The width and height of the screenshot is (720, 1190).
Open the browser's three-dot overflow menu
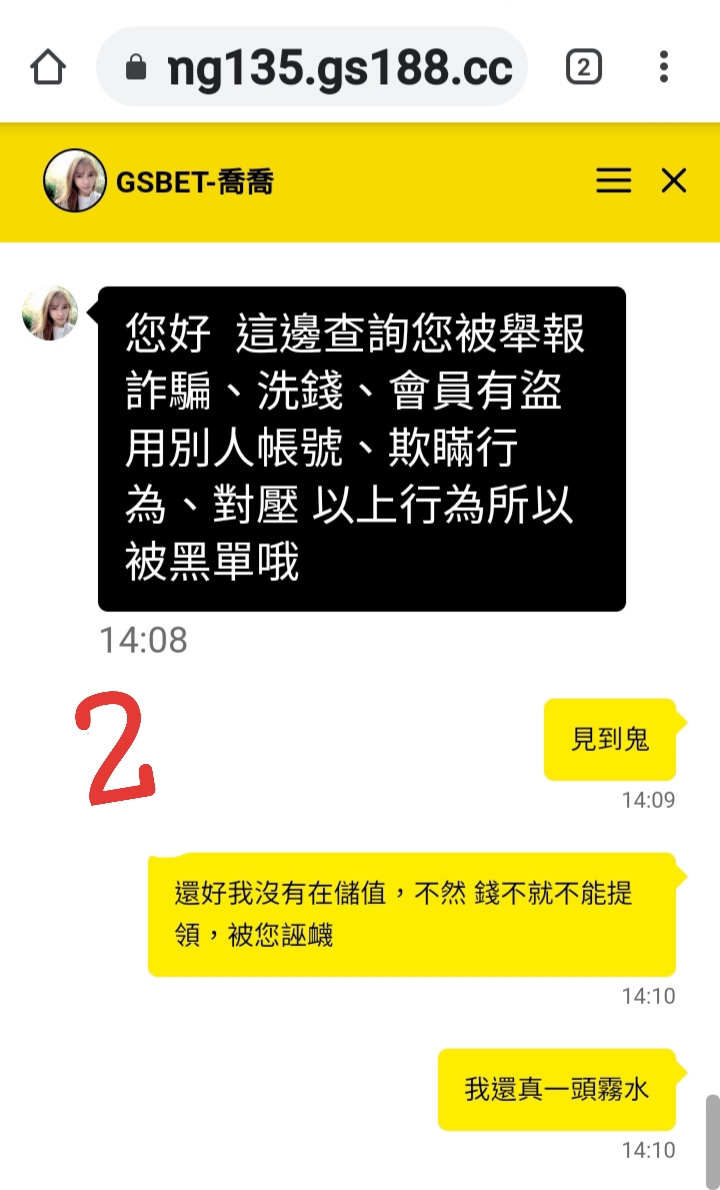point(664,67)
